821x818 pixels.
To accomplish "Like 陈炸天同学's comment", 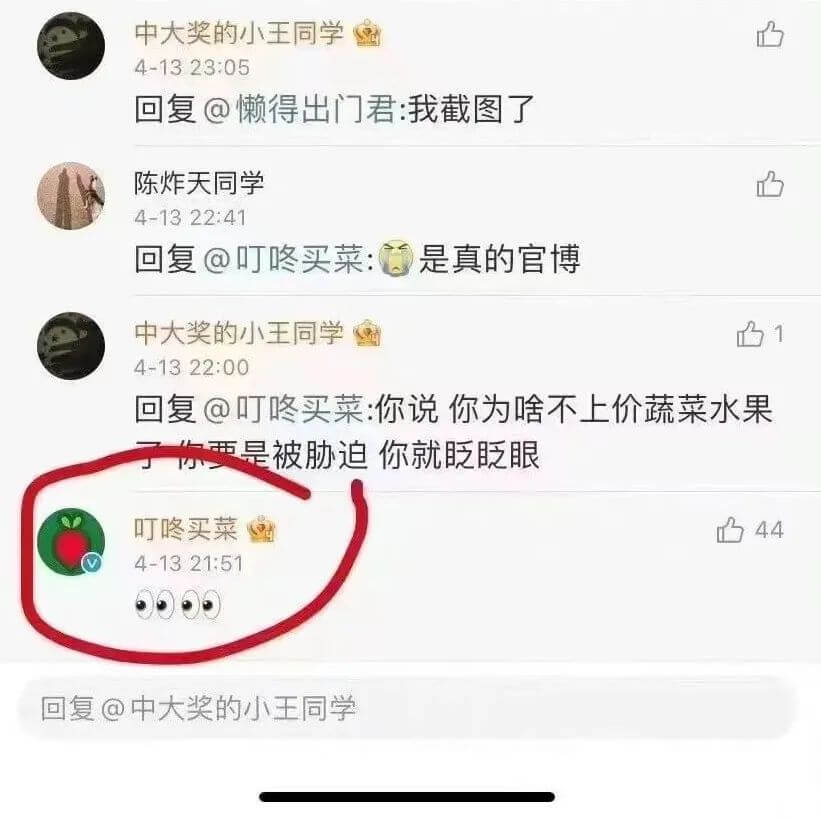I will 769,184.
